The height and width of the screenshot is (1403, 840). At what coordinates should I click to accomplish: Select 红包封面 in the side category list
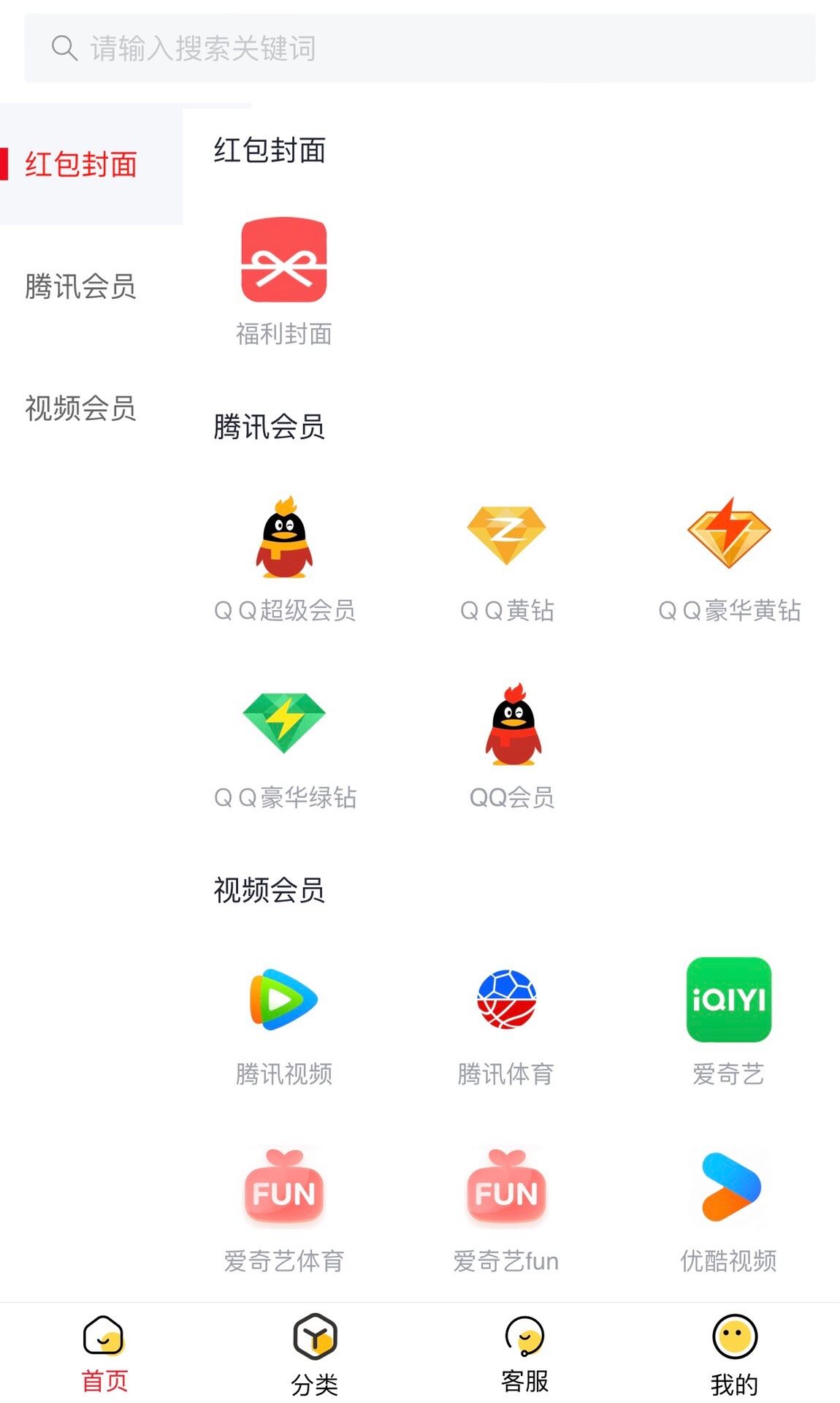pyautogui.click(x=82, y=164)
